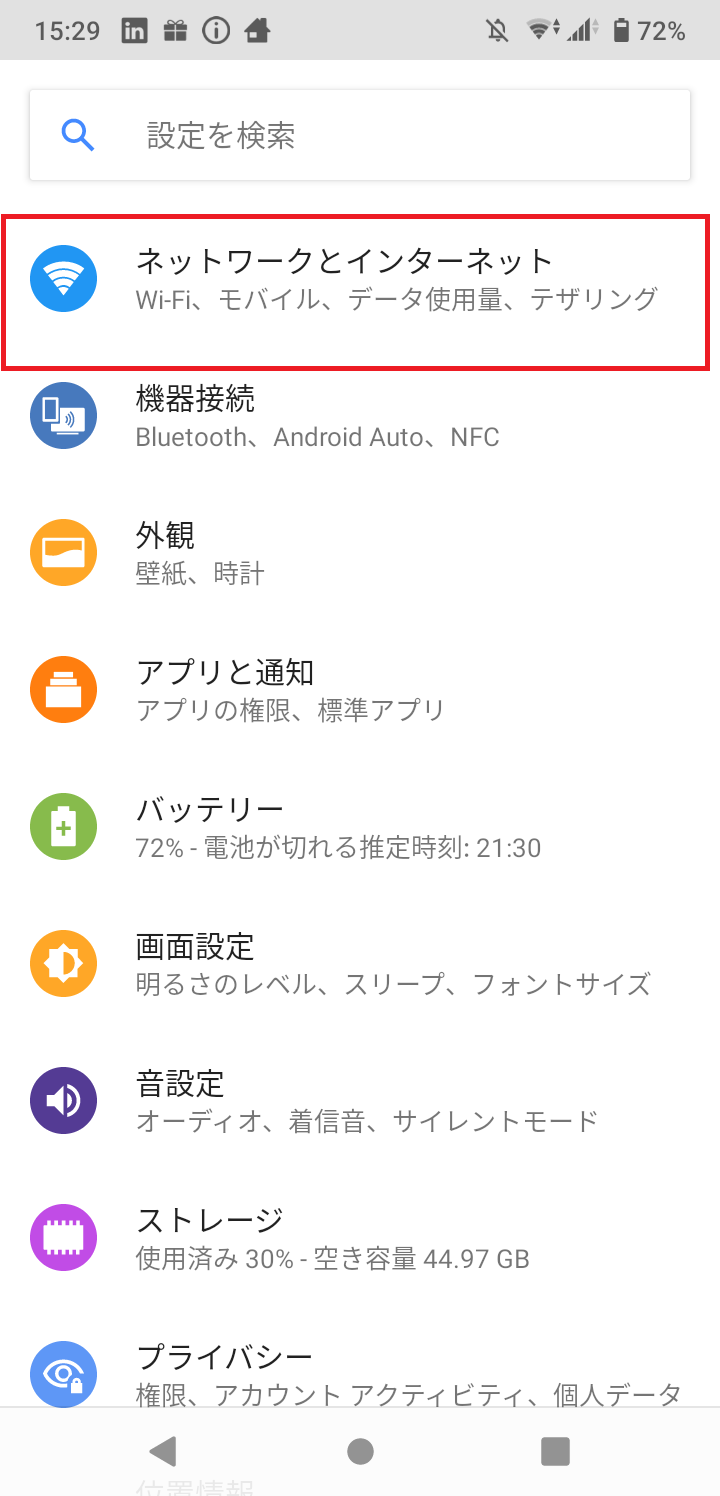Viewport: 720px width, 1496px height.
Task: Tap the 機器接続 Bluetooth connection icon
Action: pyautogui.click(x=63, y=415)
